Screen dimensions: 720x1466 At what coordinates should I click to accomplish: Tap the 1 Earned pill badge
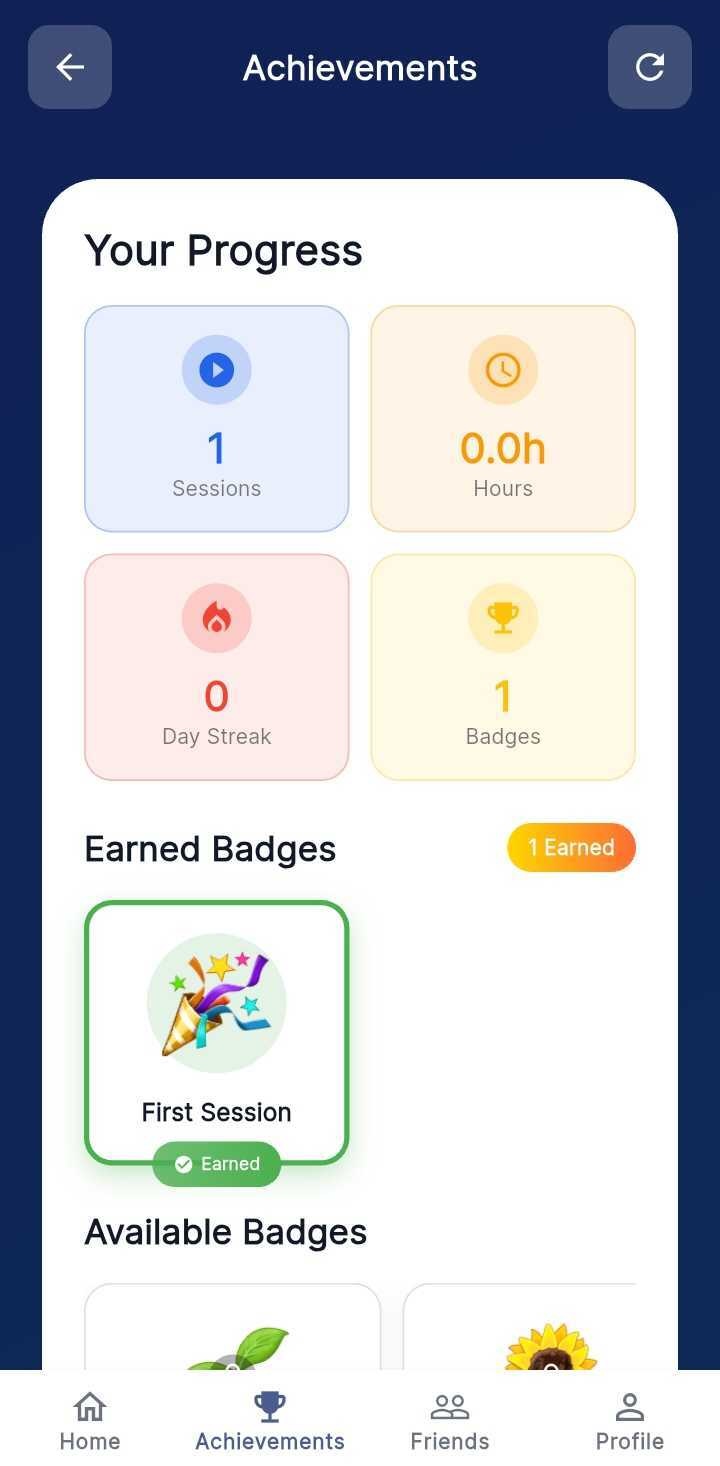[571, 847]
